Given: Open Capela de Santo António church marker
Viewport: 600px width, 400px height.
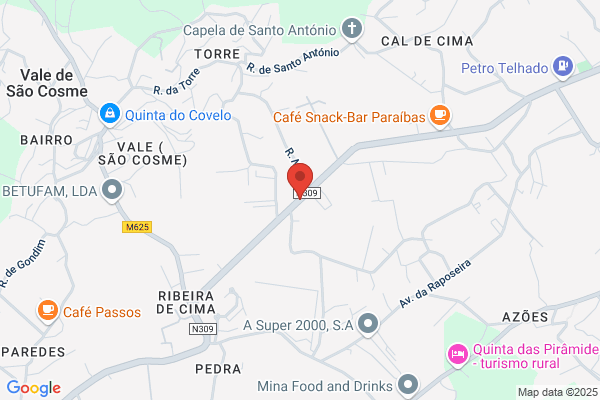Looking at the screenshot, I should tap(352, 29).
